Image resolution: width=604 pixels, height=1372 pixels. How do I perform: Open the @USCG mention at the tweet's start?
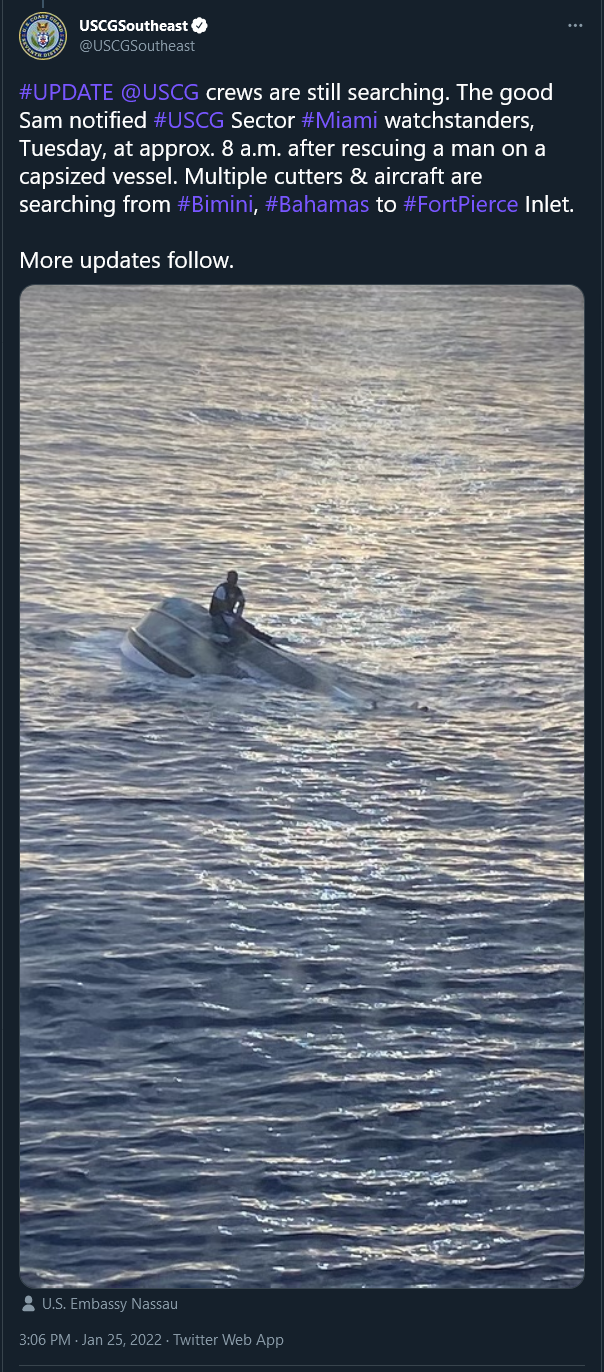click(161, 93)
